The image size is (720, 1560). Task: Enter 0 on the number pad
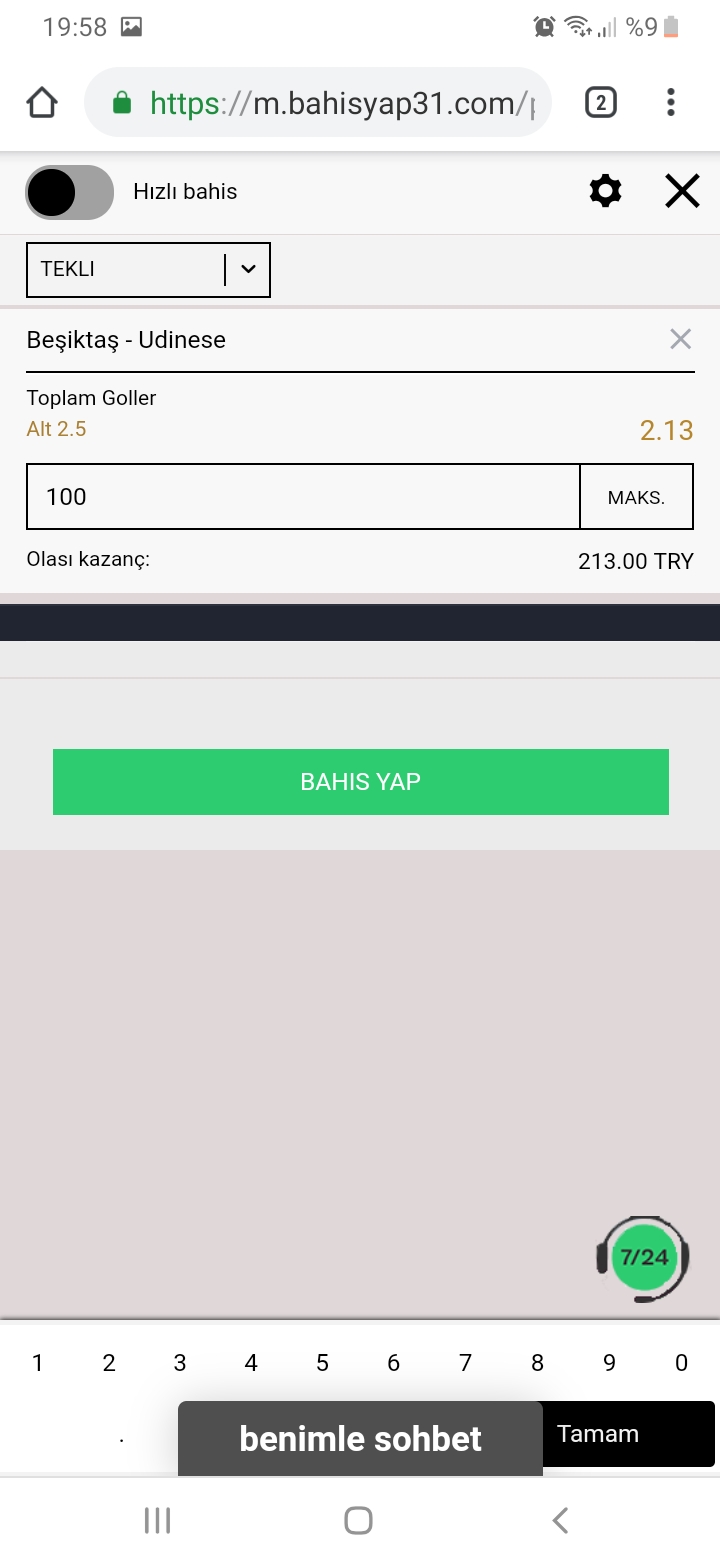pos(681,1362)
